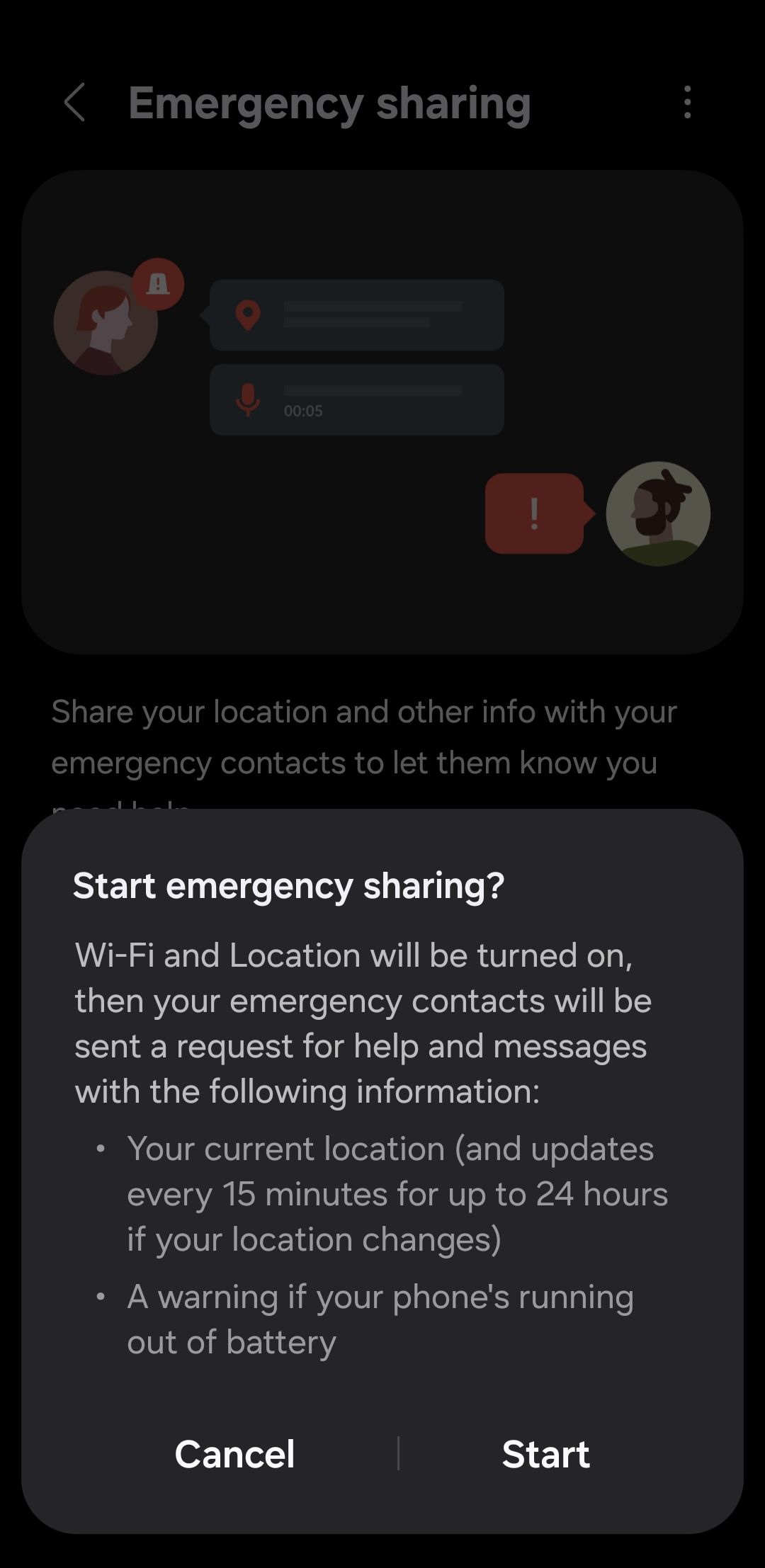Go back from Emergency sharing
Viewport: 765px width, 1568px height.
tap(75, 103)
